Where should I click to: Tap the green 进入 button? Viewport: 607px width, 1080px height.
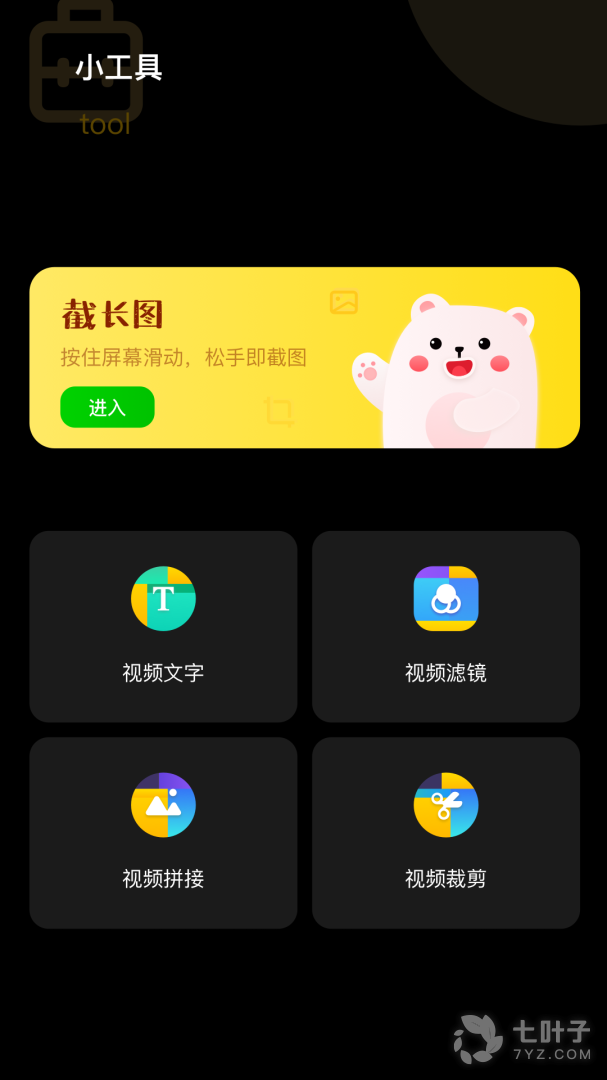pyautogui.click(x=107, y=407)
